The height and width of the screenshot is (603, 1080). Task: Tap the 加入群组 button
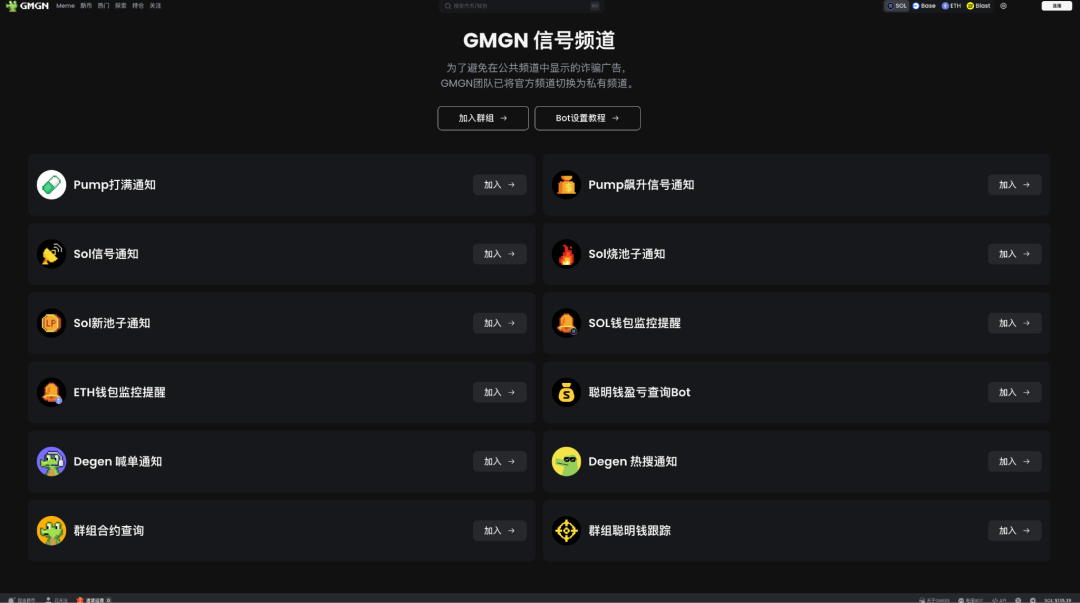[x=483, y=118]
